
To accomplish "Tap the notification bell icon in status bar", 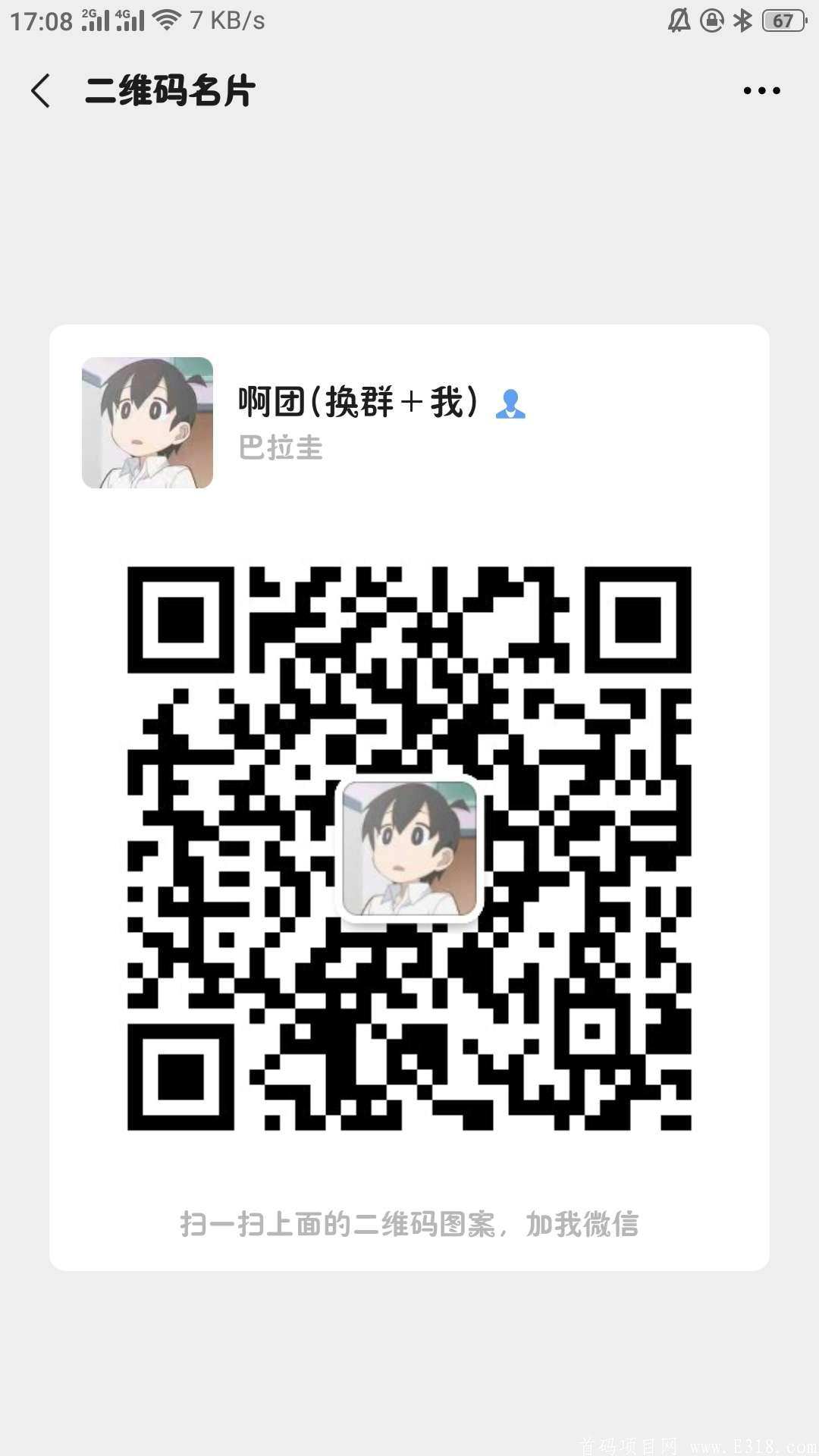I will pos(679,19).
